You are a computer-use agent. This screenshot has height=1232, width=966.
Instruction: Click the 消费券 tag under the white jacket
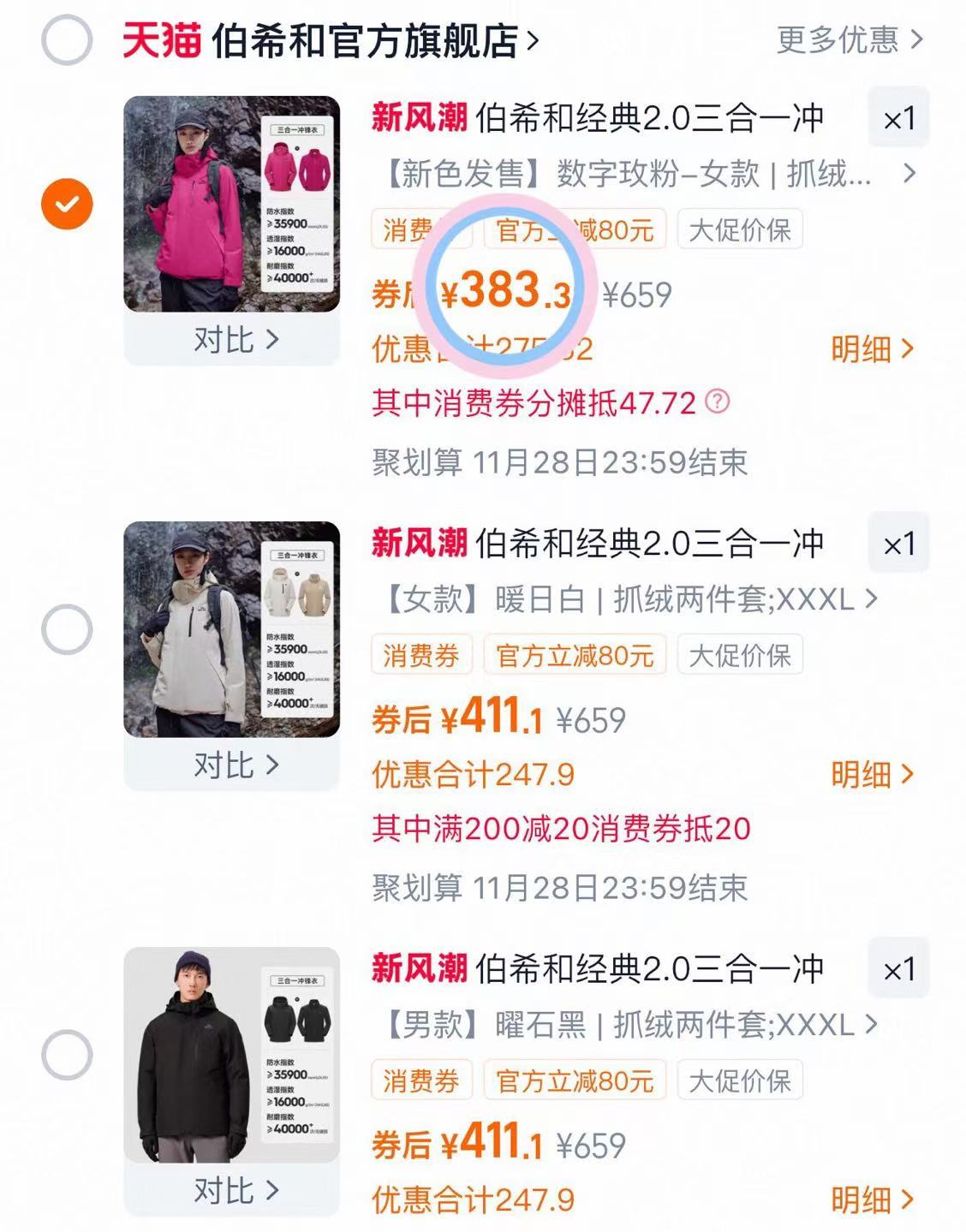(x=423, y=655)
